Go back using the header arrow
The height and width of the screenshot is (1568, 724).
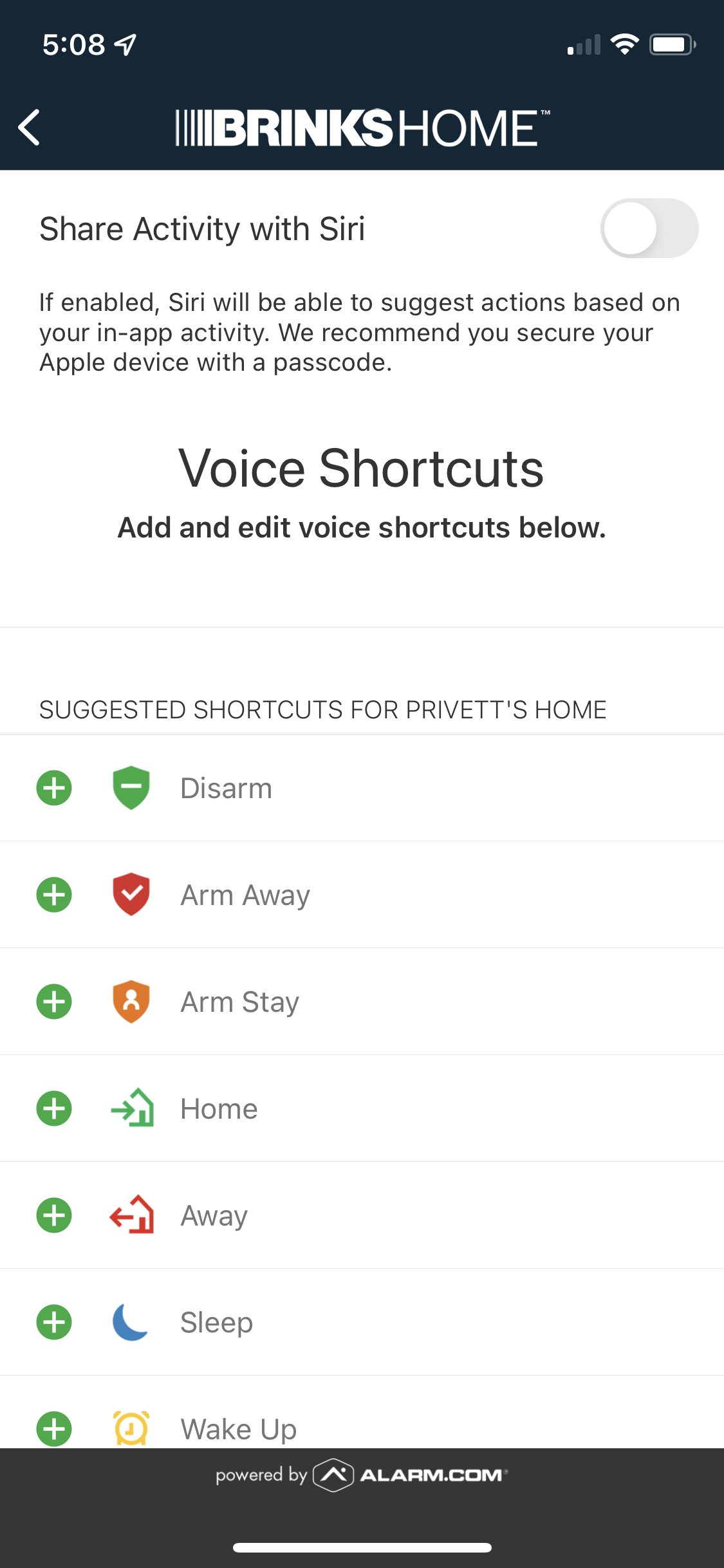(30, 127)
